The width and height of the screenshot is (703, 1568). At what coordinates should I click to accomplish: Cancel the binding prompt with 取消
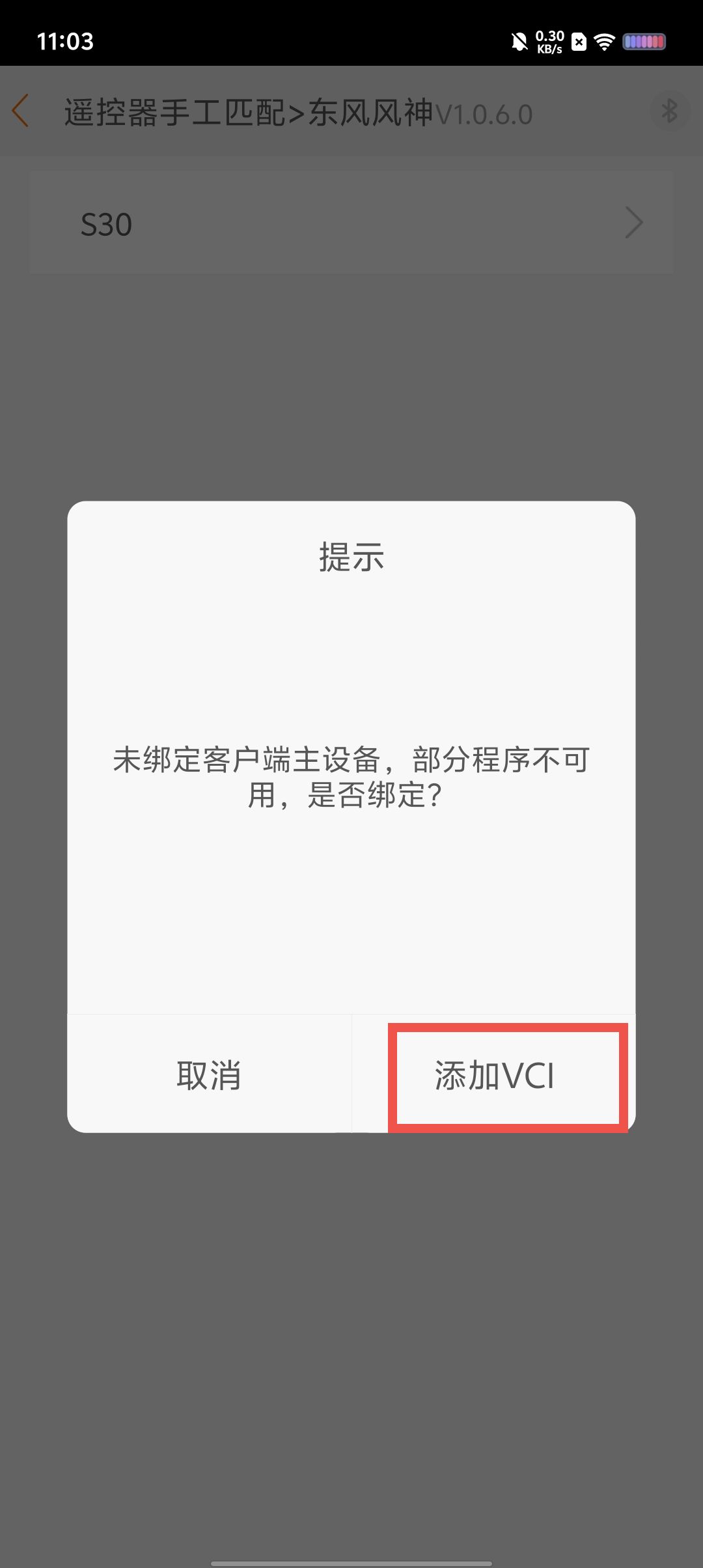(209, 1075)
